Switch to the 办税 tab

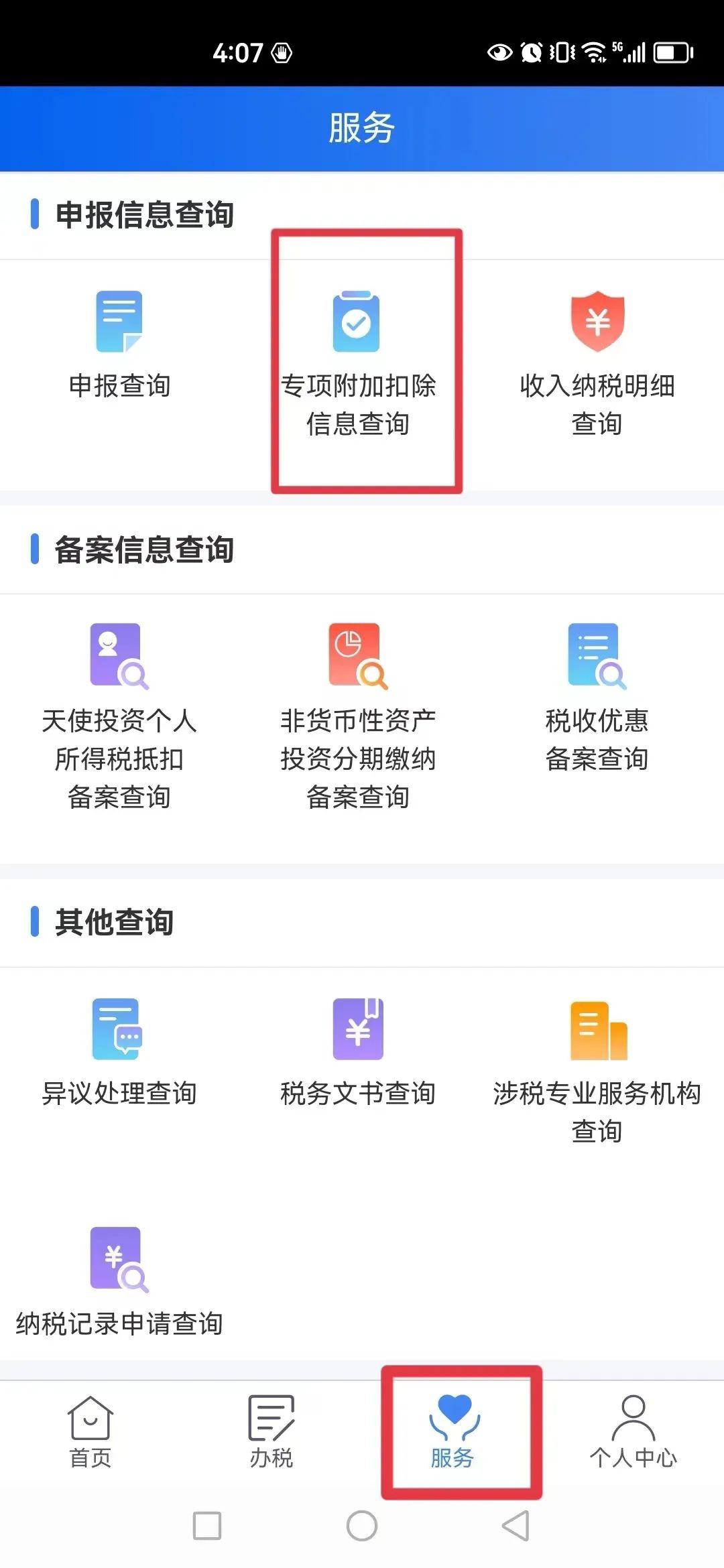click(x=271, y=1432)
